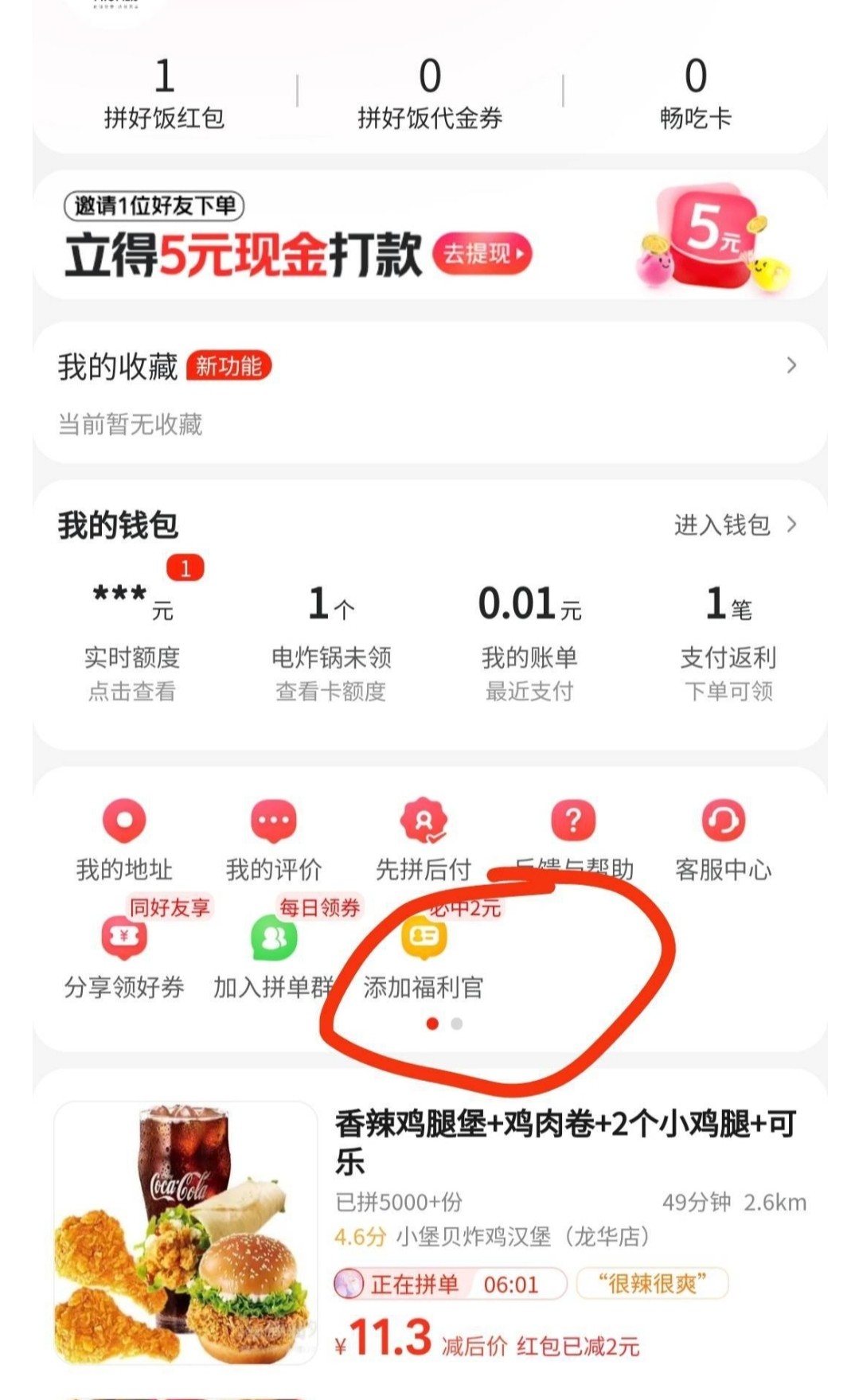Join group via 加入拼单群
Image resolution: width=851 pixels, height=1400 pixels.
pyautogui.click(x=274, y=955)
